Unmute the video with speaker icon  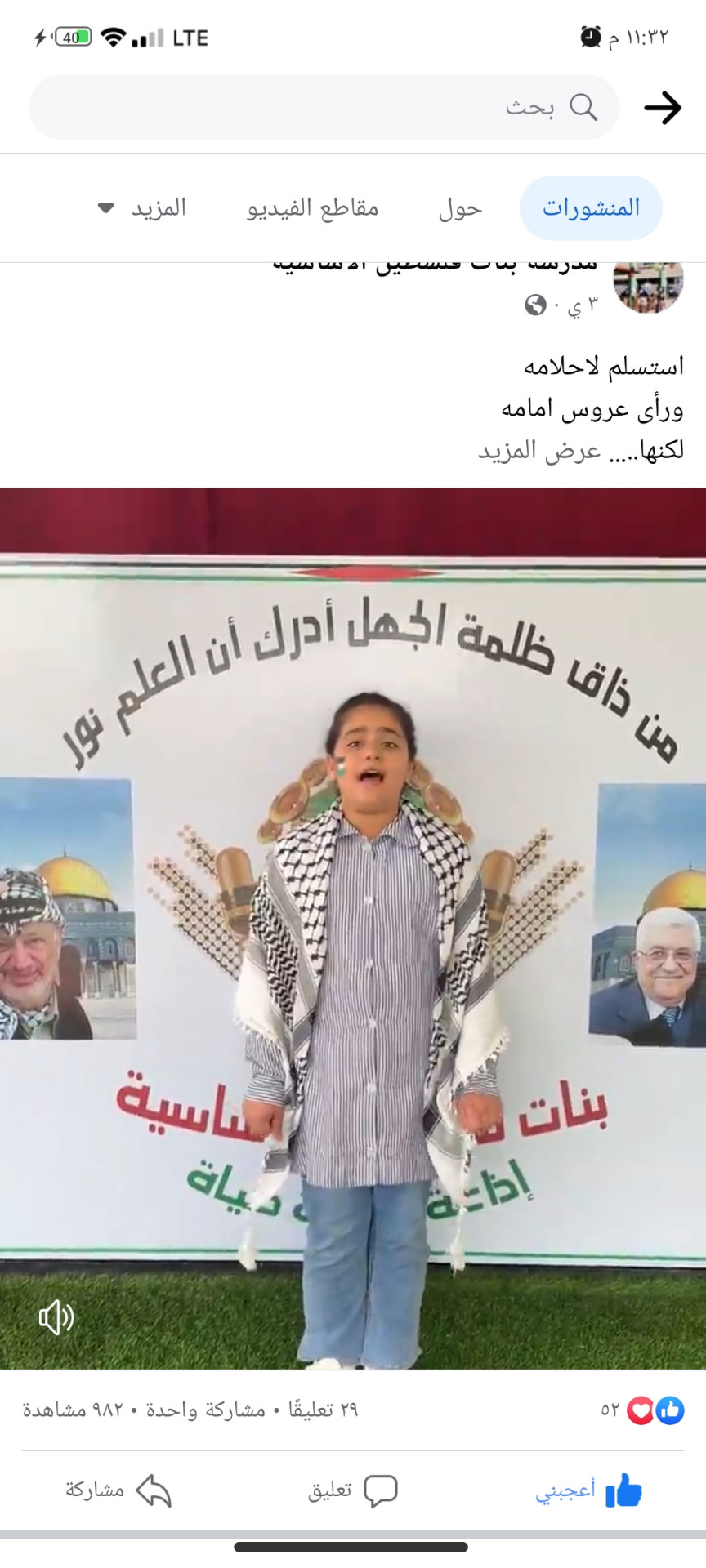(x=56, y=1316)
